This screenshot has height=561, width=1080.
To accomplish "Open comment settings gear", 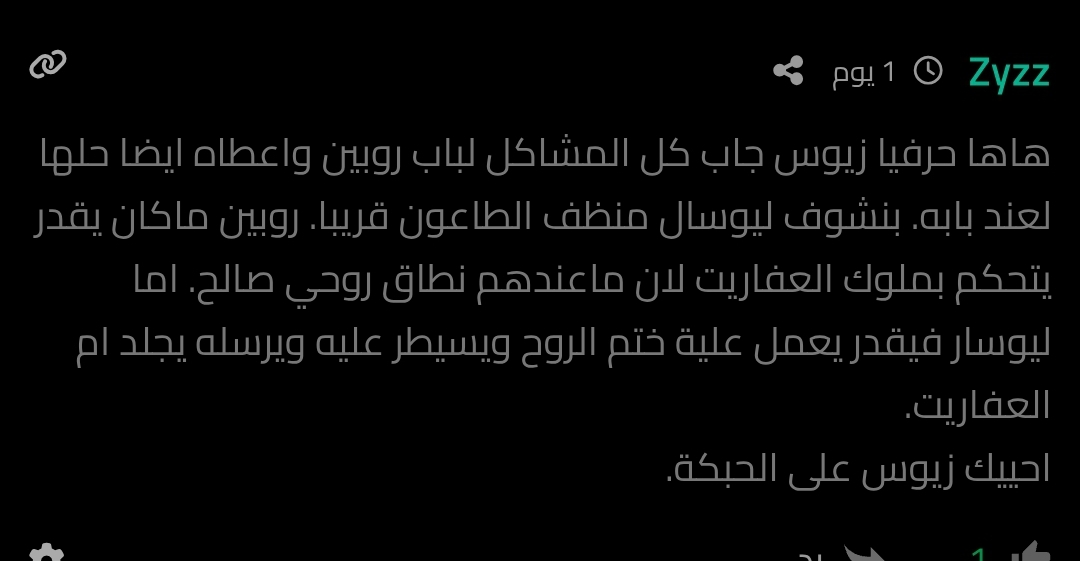I will pyautogui.click(x=46, y=554).
